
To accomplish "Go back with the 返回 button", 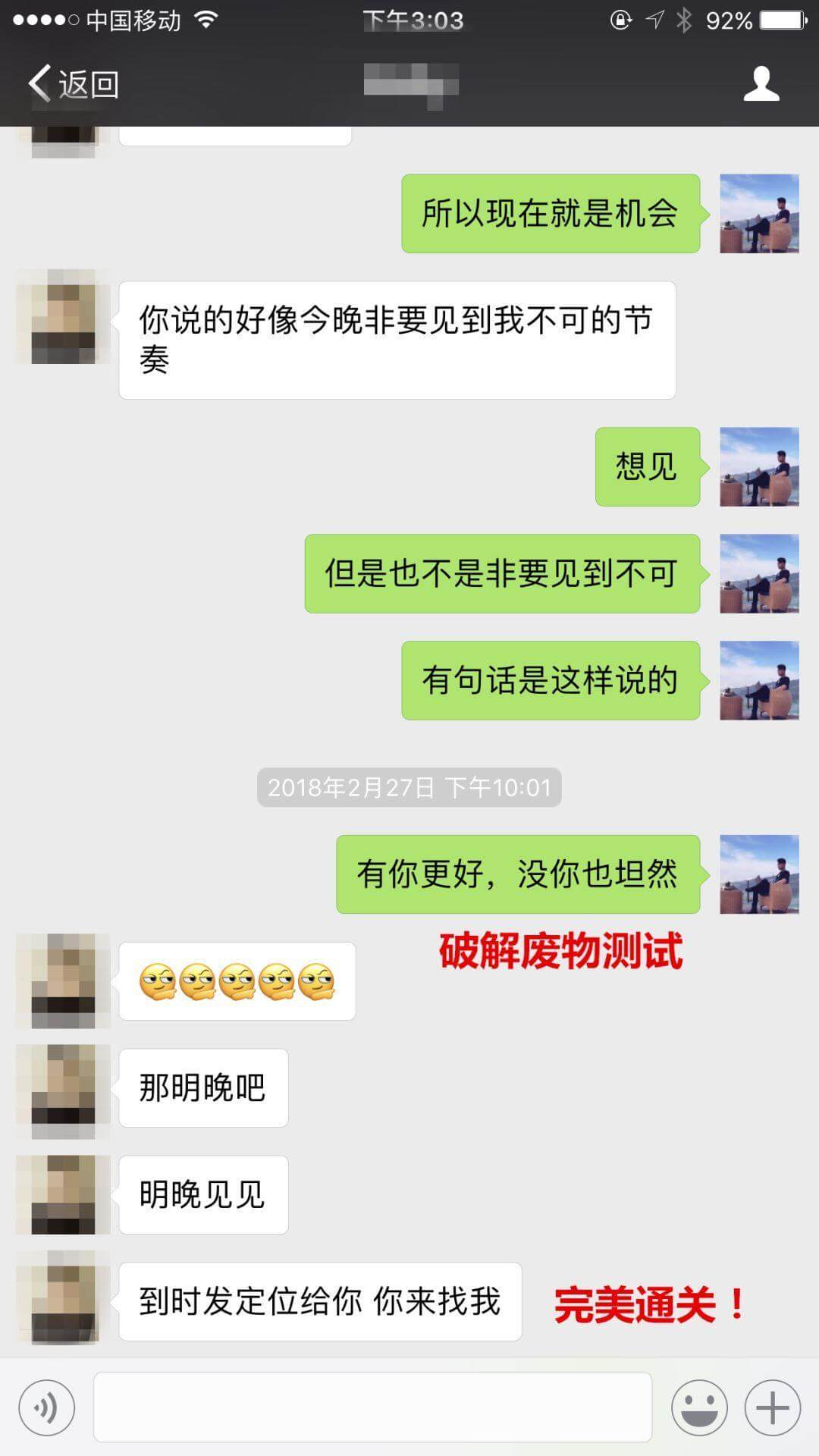I will (74, 83).
